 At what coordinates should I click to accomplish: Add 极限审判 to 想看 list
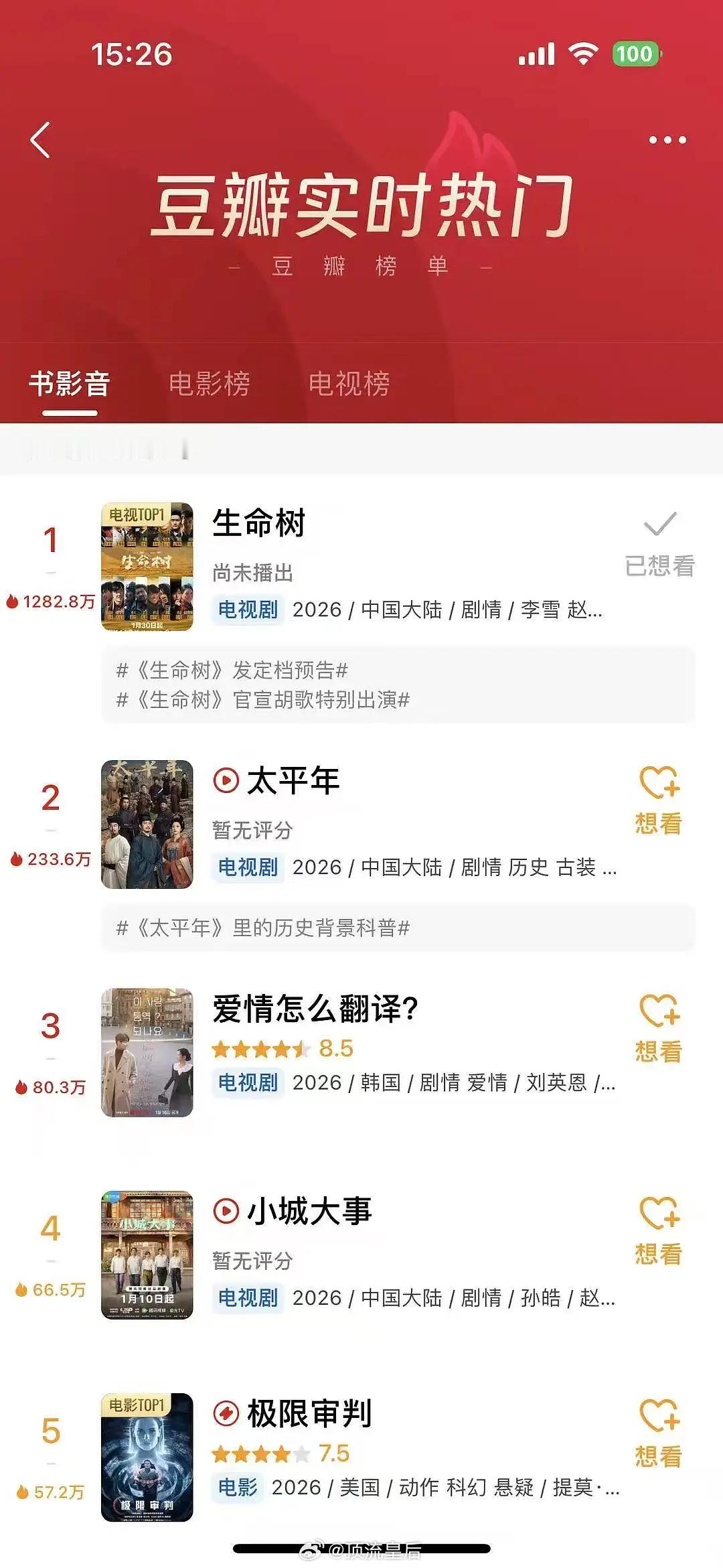(x=659, y=1435)
